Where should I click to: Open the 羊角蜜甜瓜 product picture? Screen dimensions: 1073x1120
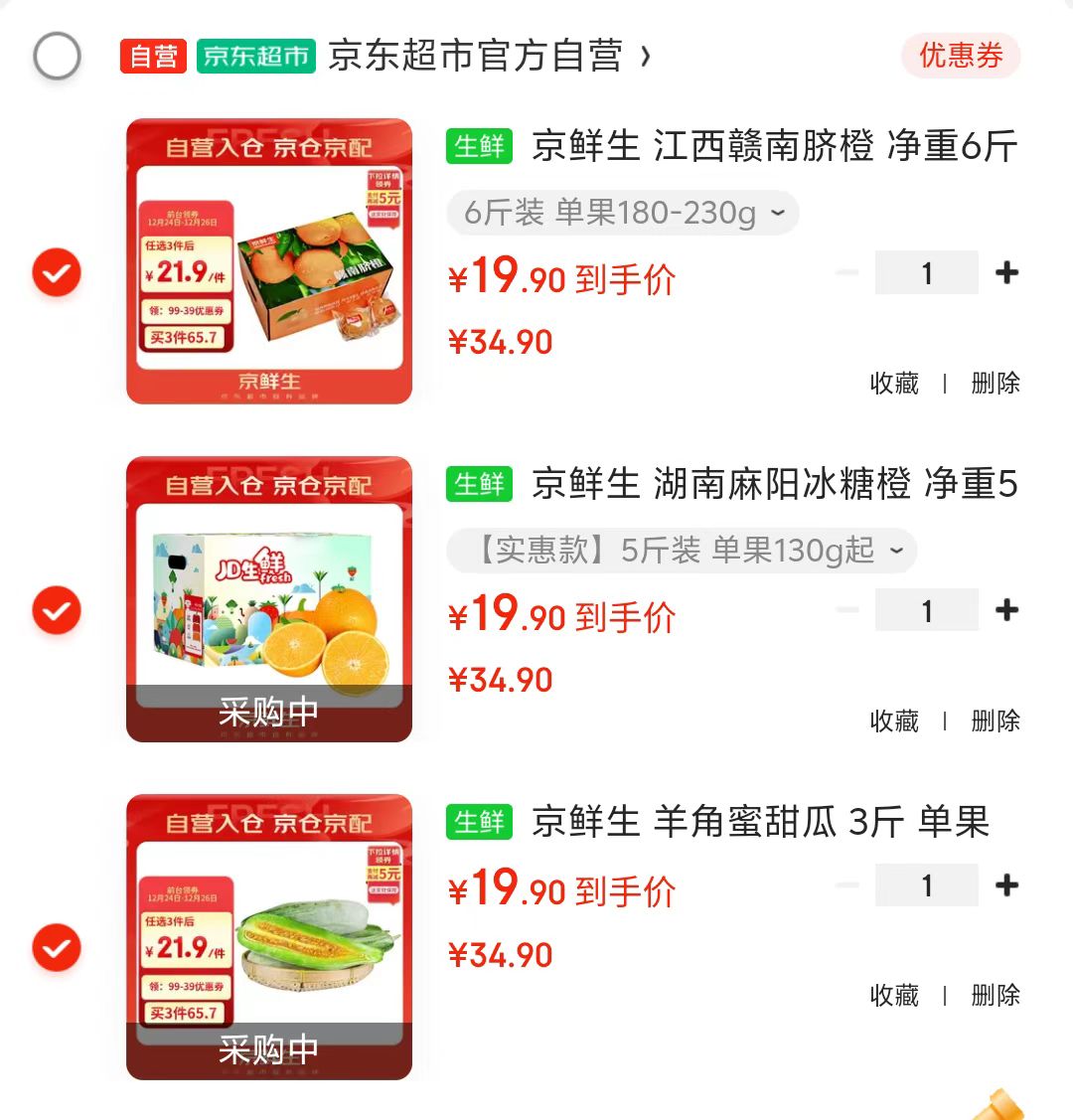[x=269, y=937]
